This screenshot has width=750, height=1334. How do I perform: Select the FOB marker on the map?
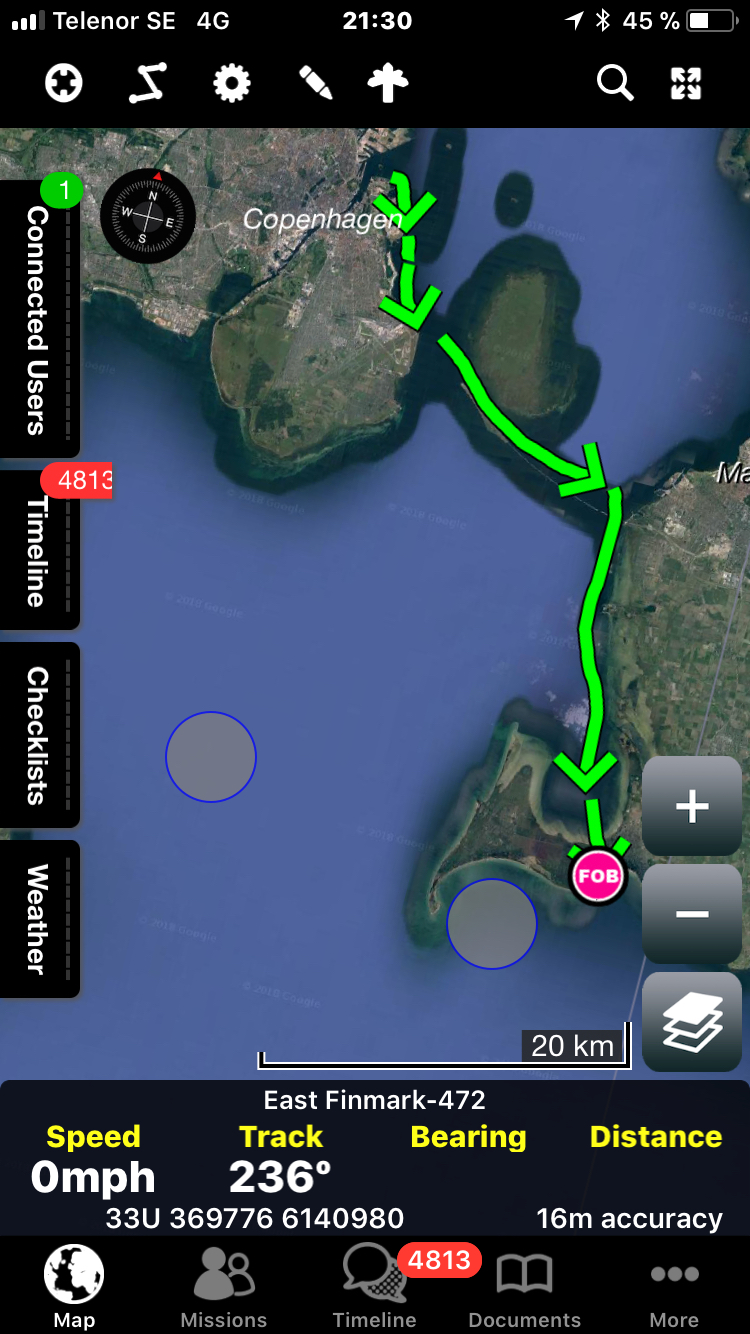(597, 877)
